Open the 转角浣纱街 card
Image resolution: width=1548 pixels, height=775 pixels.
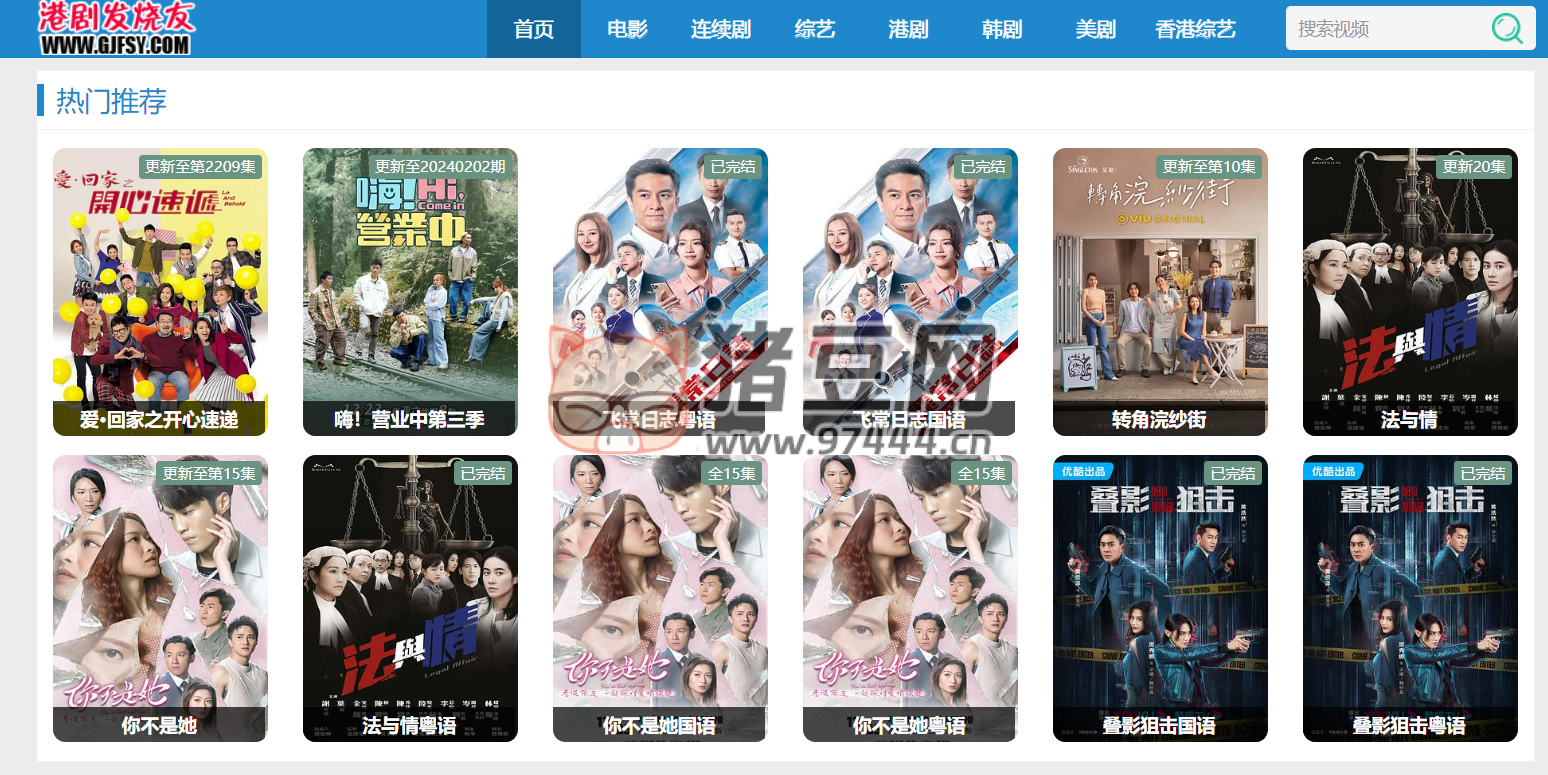pos(1160,291)
